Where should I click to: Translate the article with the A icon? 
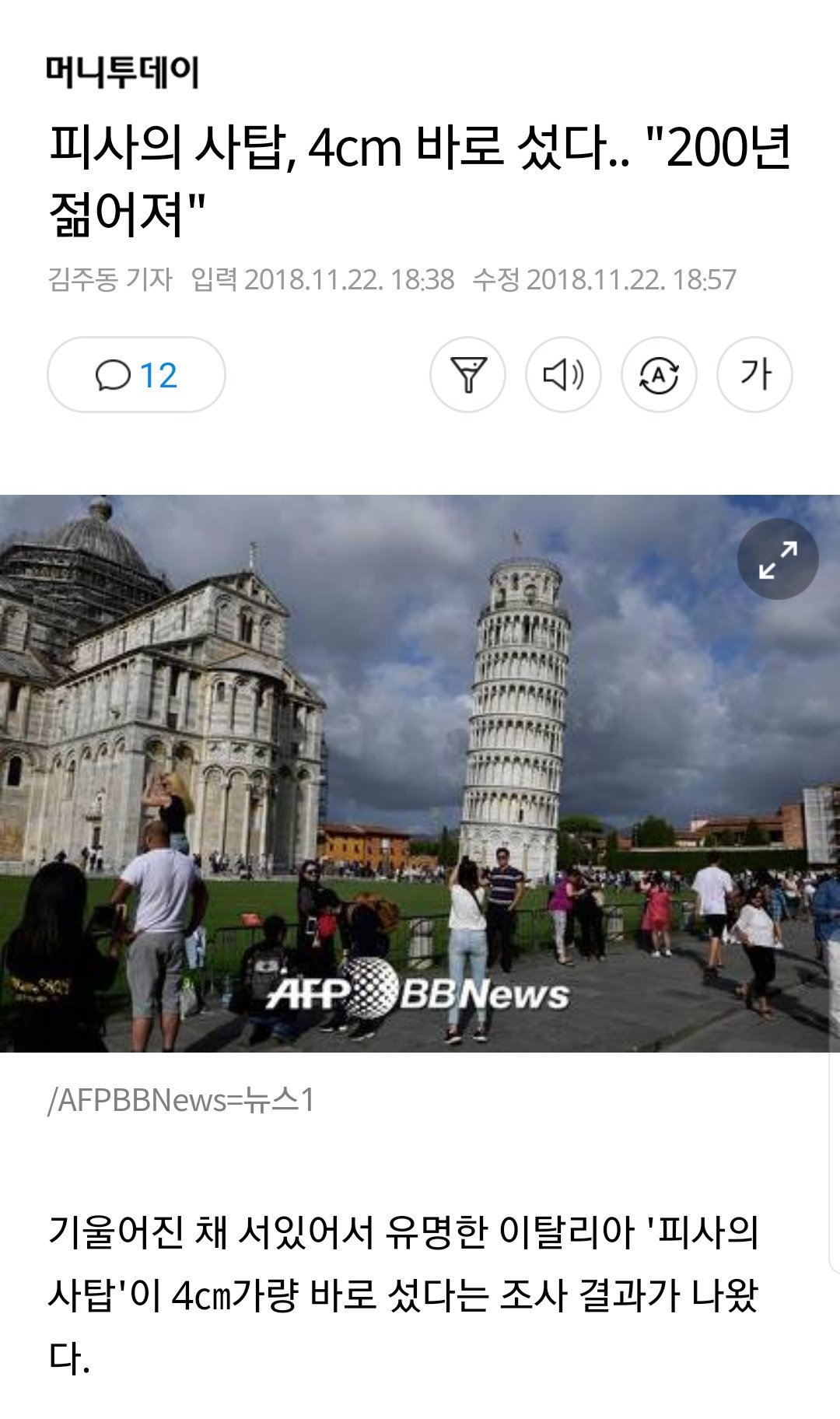coord(659,376)
